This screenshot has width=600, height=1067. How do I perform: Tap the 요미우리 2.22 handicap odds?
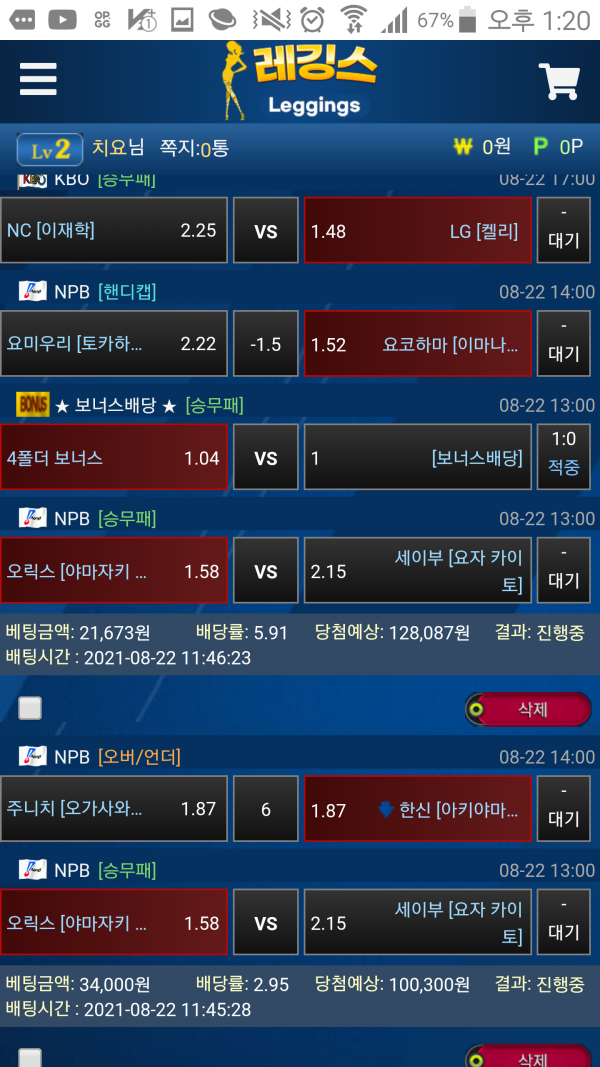point(114,344)
